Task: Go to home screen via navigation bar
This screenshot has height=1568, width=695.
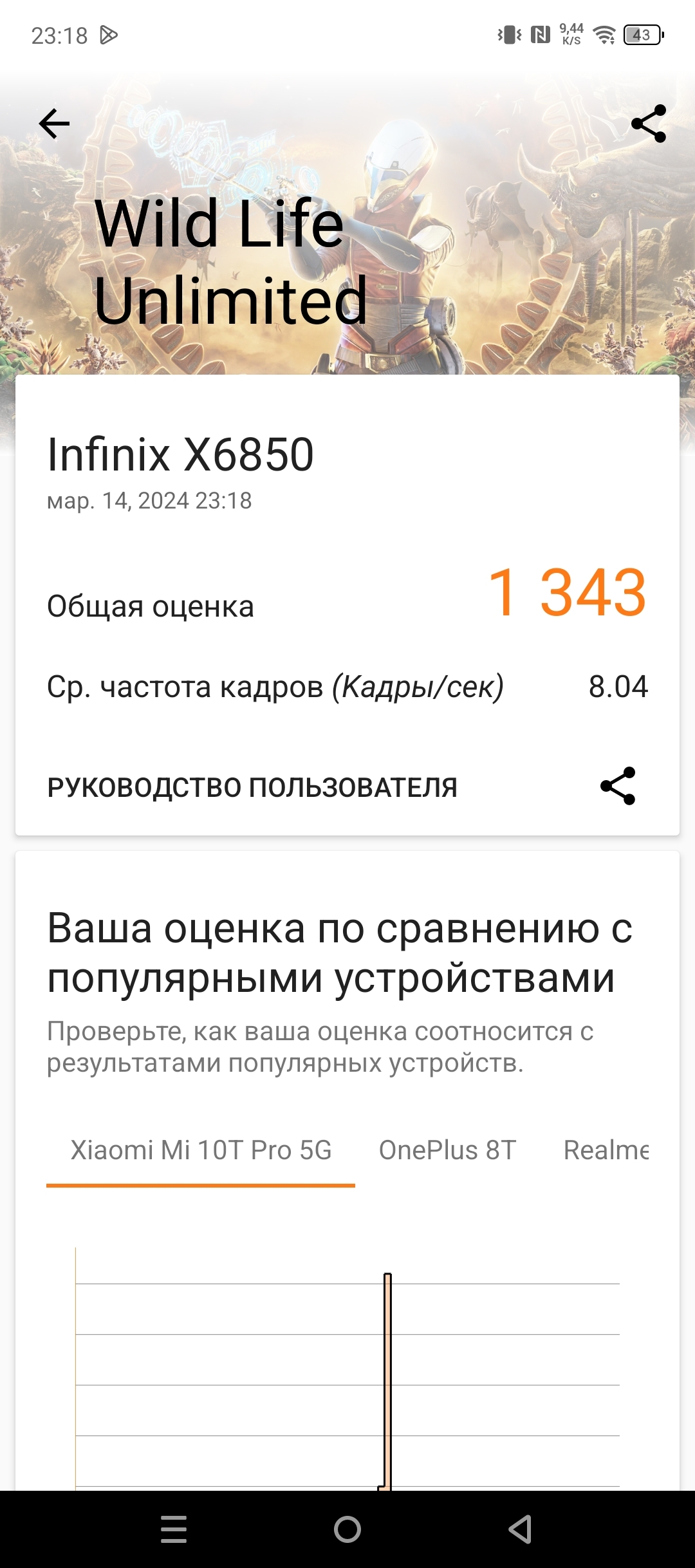Action: pyautogui.click(x=347, y=1529)
